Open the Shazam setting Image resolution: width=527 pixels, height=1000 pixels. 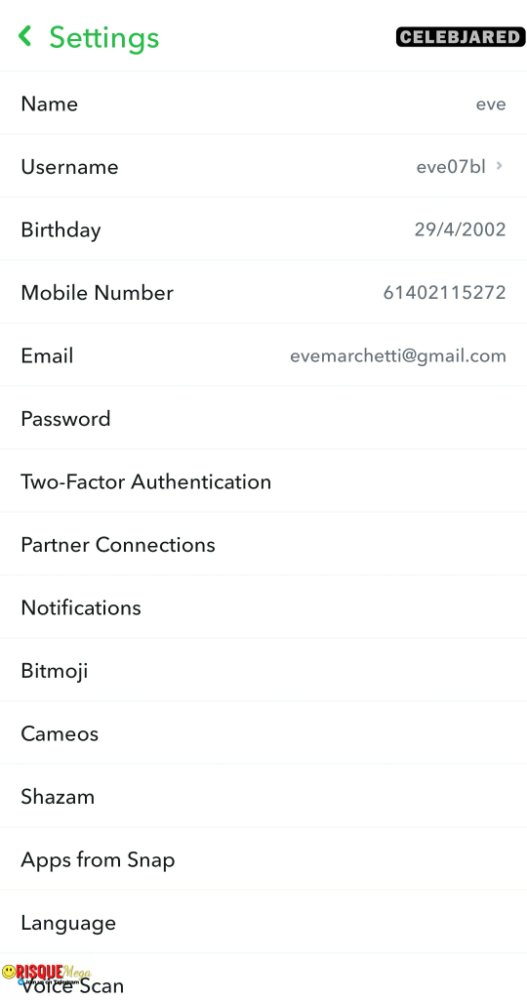tap(264, 797)
